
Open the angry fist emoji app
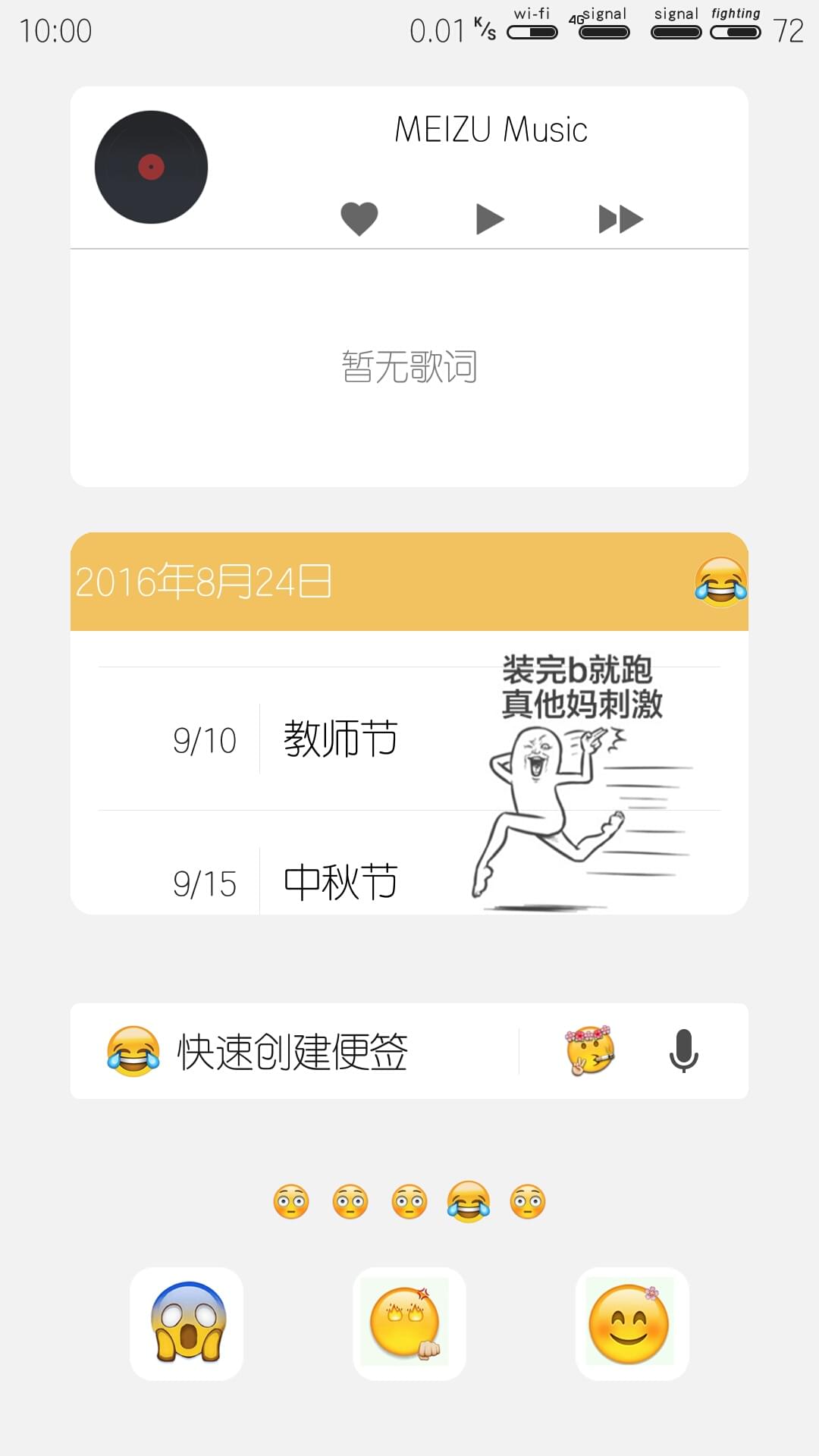[x=409, y=1323]
